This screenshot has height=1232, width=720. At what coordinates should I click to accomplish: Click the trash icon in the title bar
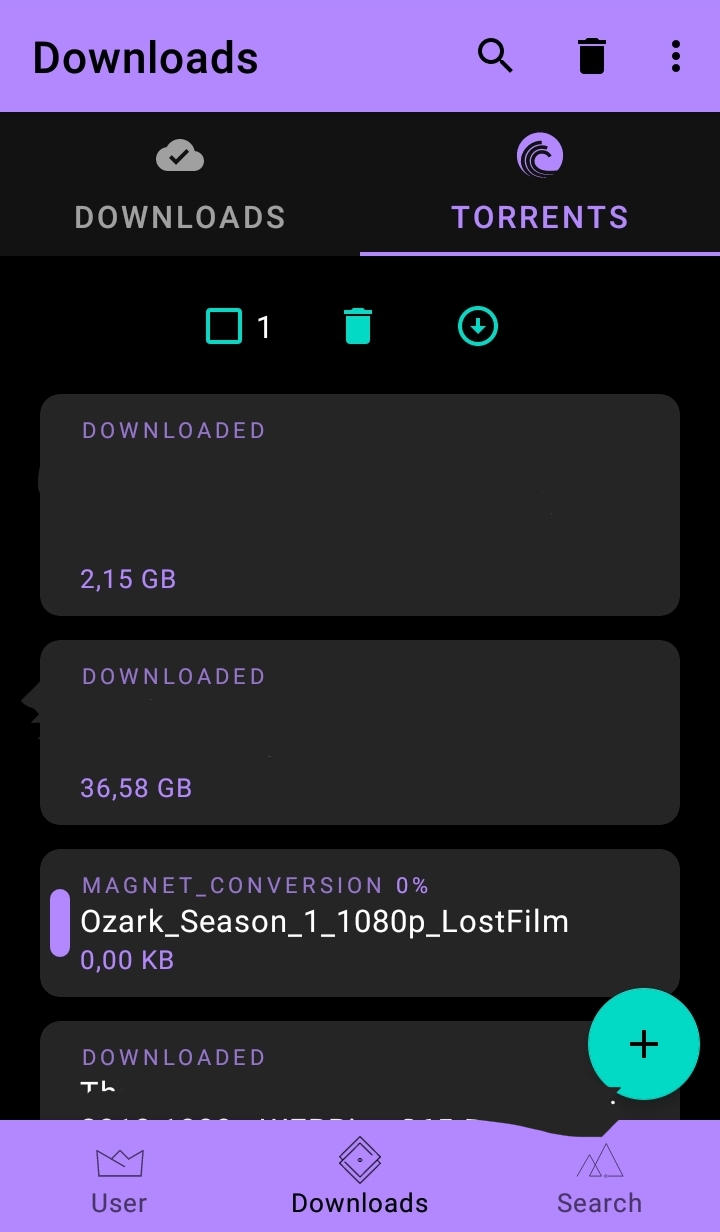591,56
